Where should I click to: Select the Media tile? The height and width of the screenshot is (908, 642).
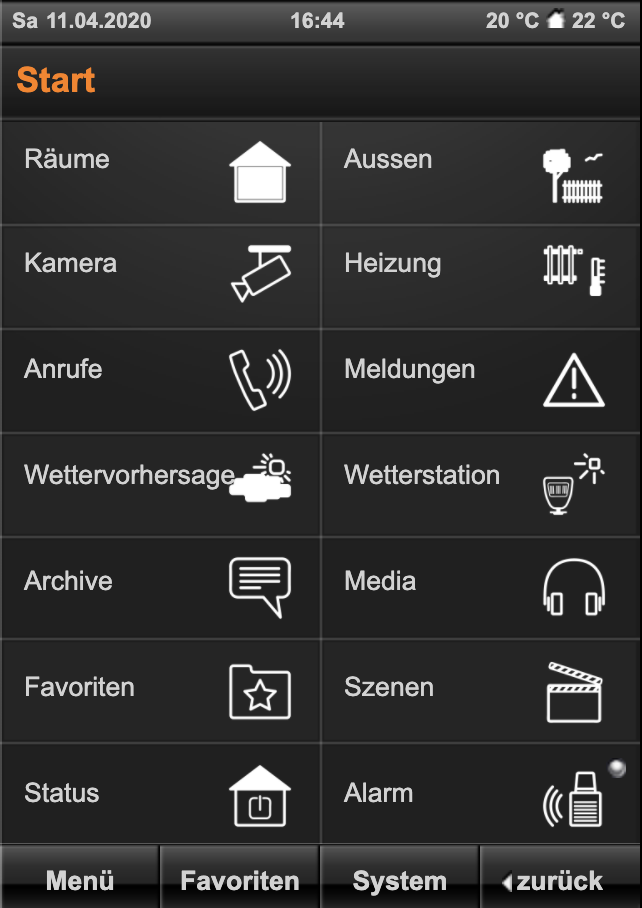pos(480,589)
